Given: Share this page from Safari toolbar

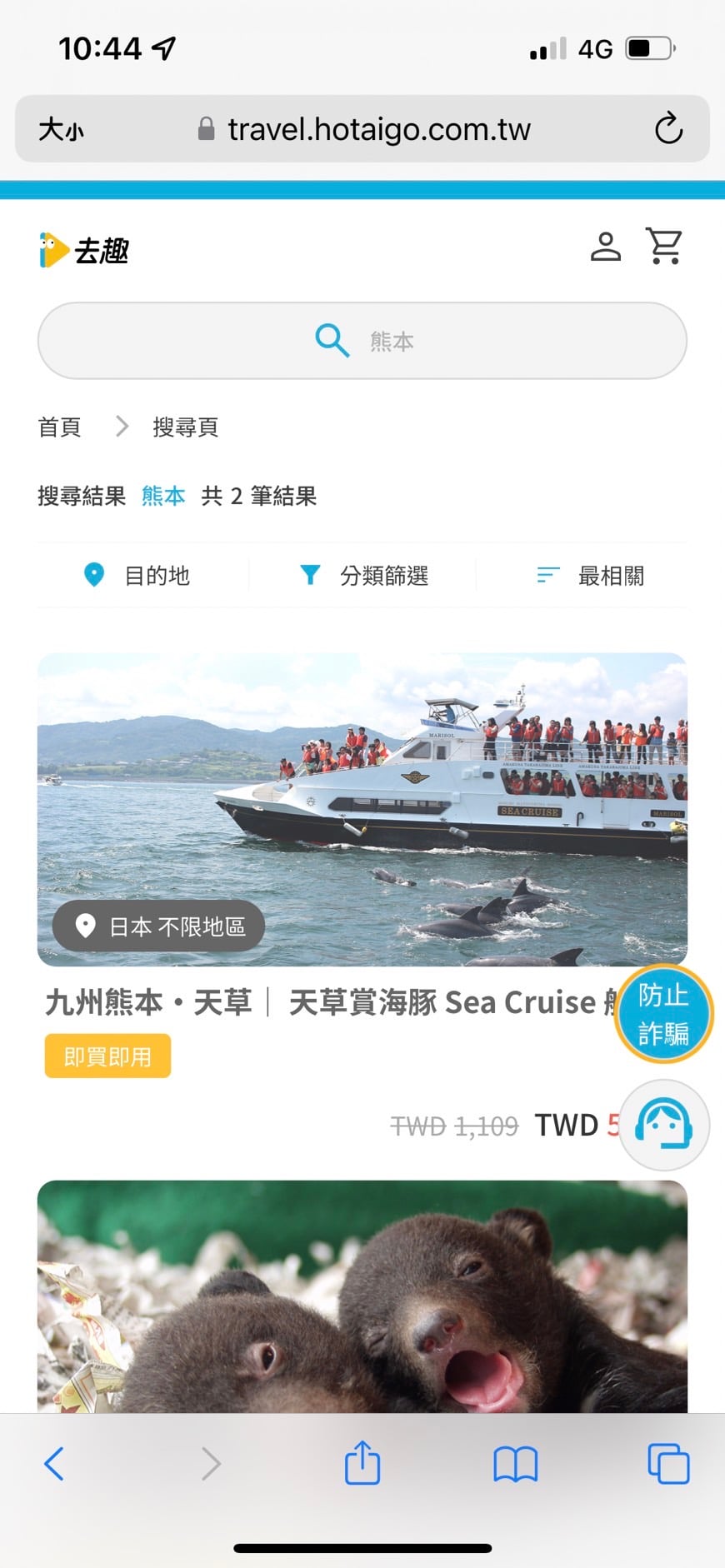Looking at the screenshot, I should (x=362, y=1464).
